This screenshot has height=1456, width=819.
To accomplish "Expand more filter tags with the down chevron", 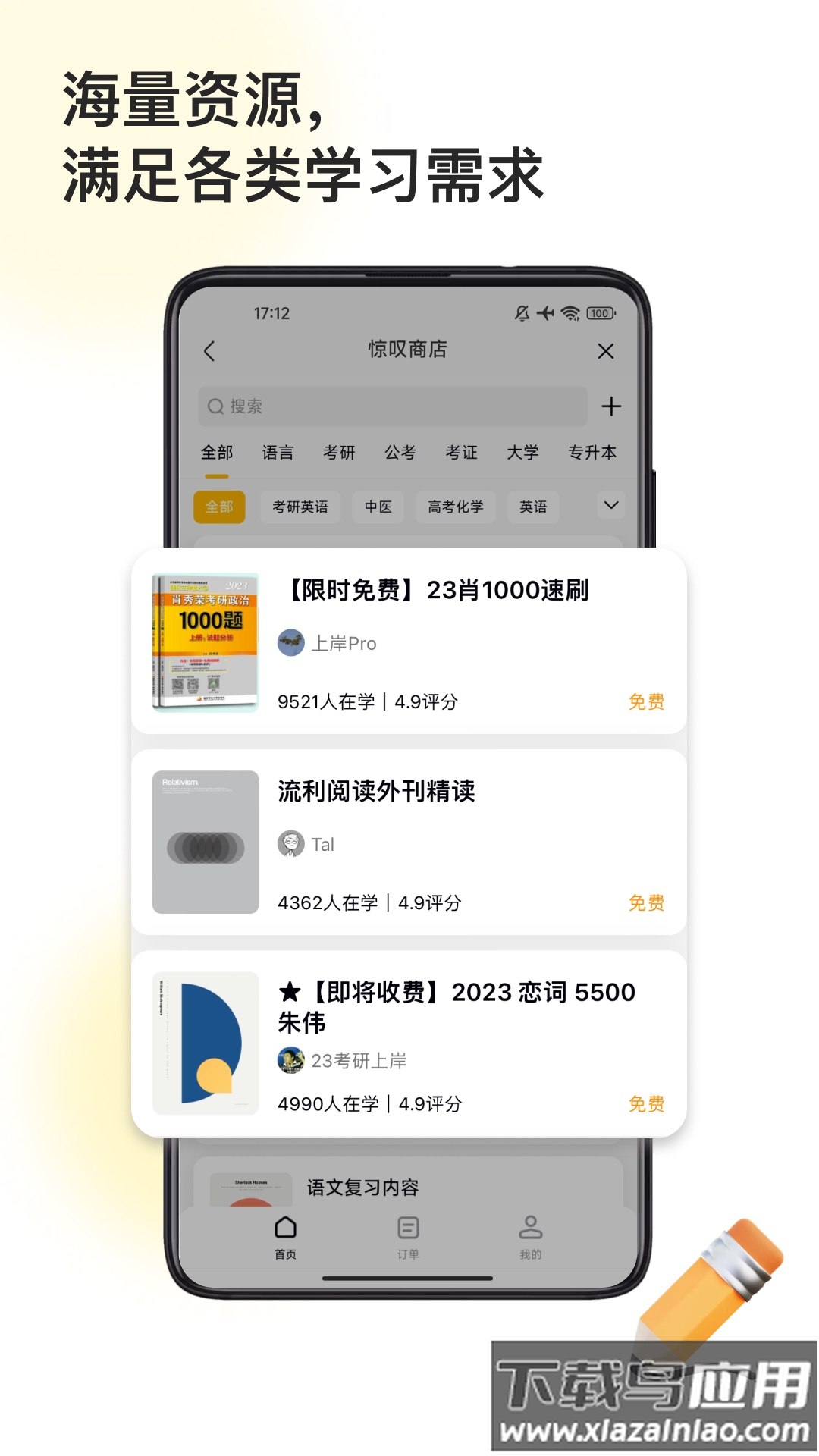I will [x=611, y=505].
